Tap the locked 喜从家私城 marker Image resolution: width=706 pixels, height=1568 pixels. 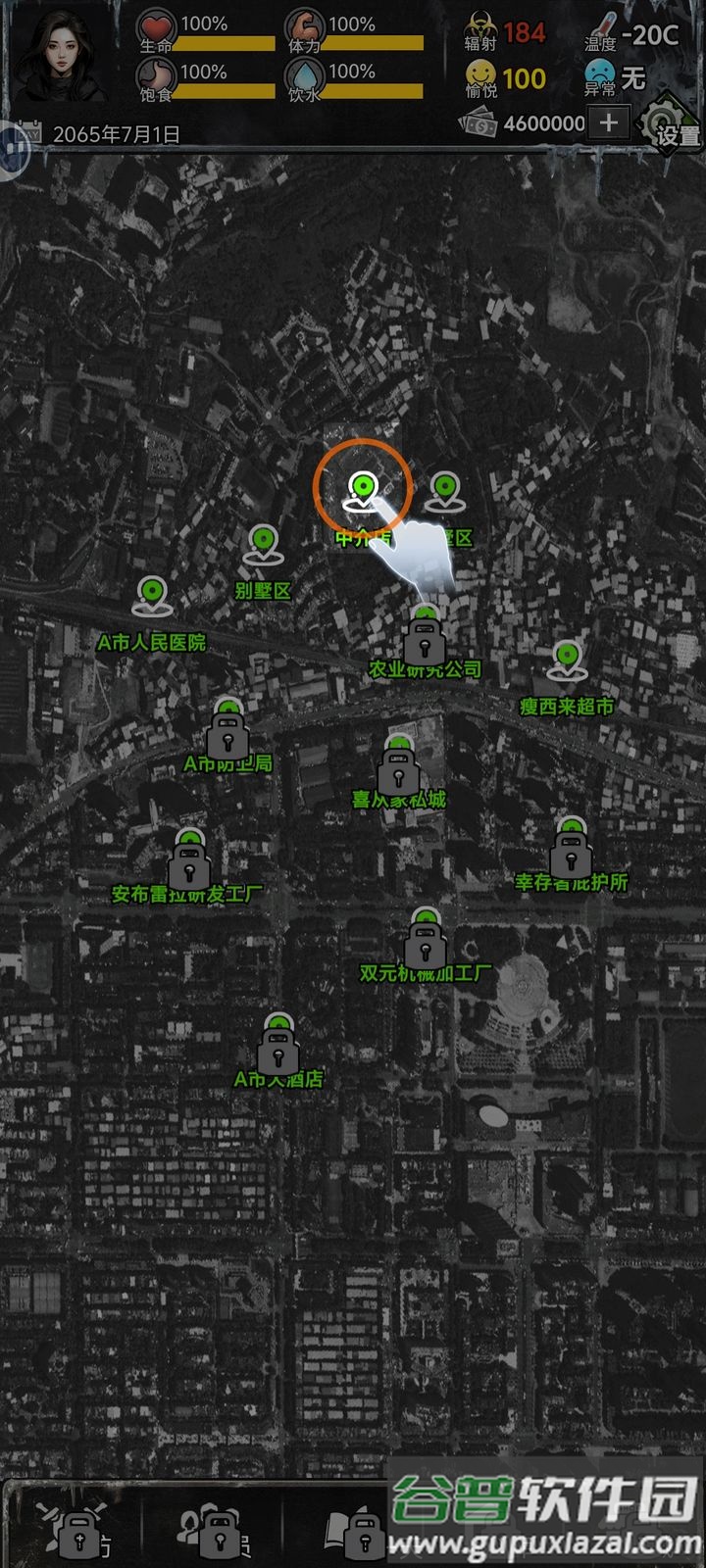(398, 765)
